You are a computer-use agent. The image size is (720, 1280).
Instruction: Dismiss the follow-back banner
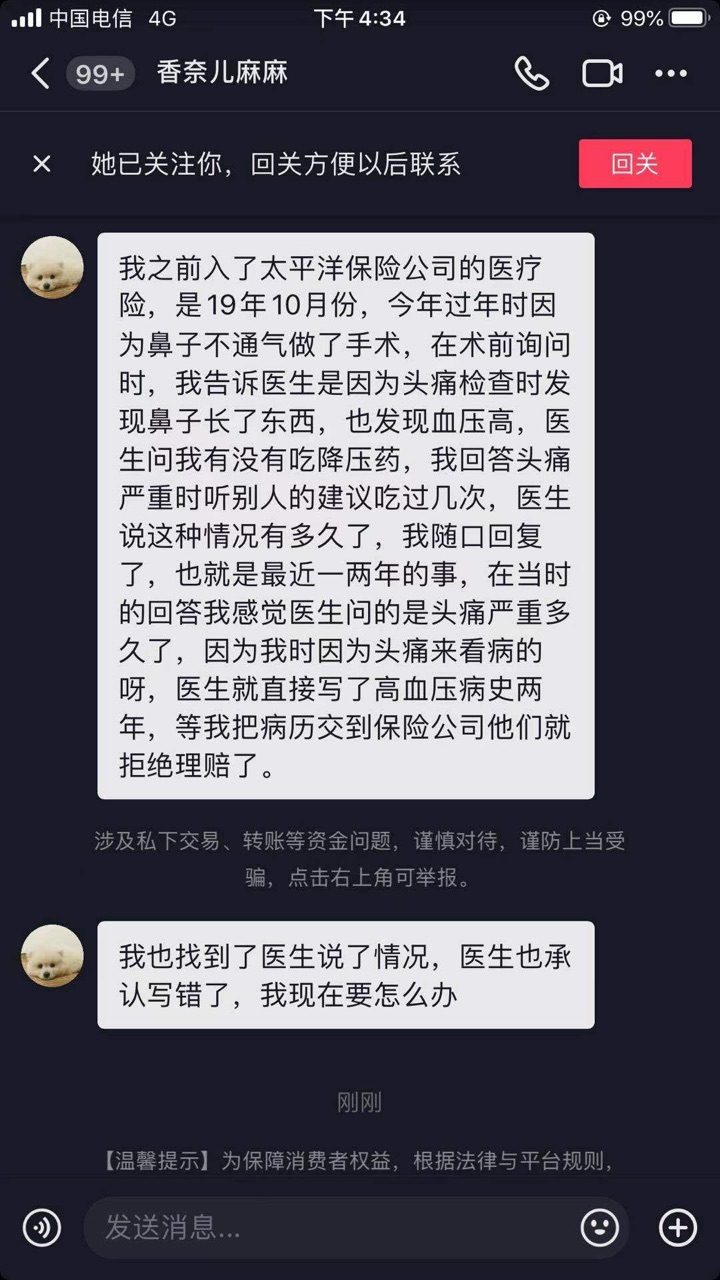[41, 164]
